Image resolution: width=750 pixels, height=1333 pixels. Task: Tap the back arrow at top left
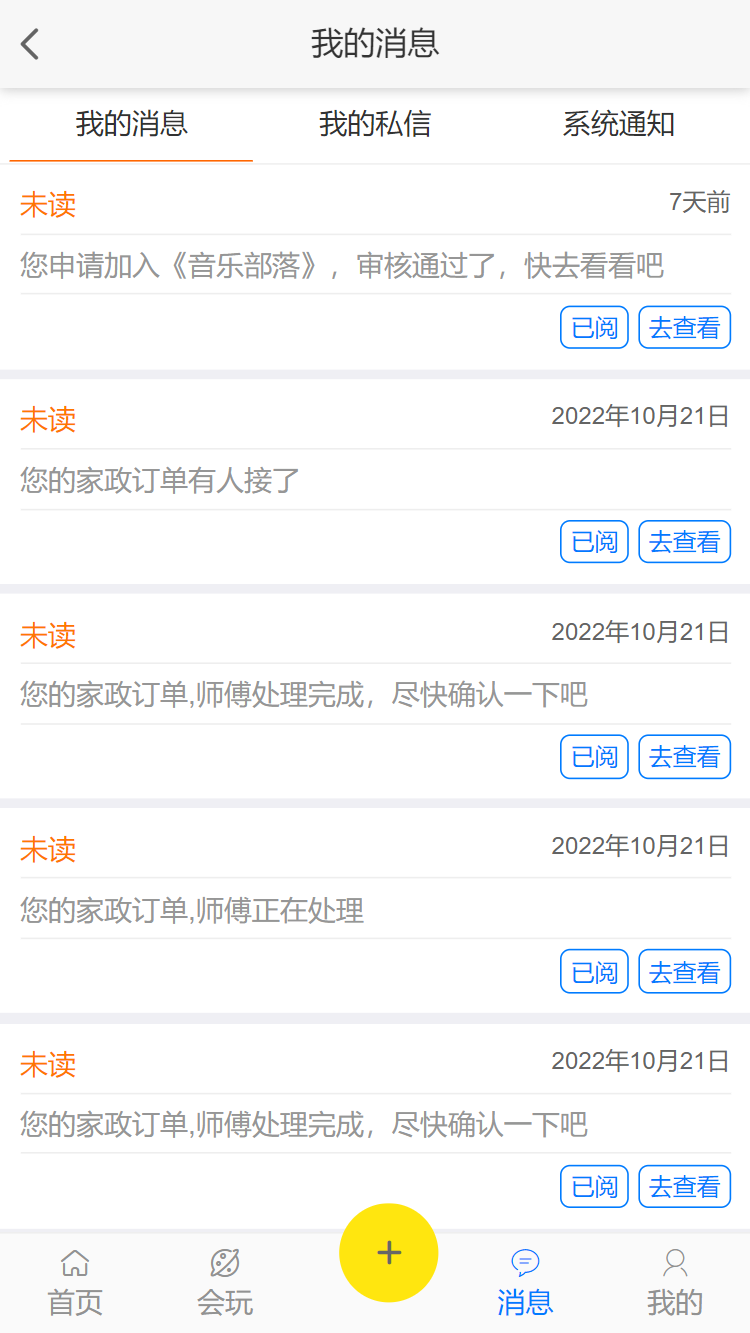(28, 44)
